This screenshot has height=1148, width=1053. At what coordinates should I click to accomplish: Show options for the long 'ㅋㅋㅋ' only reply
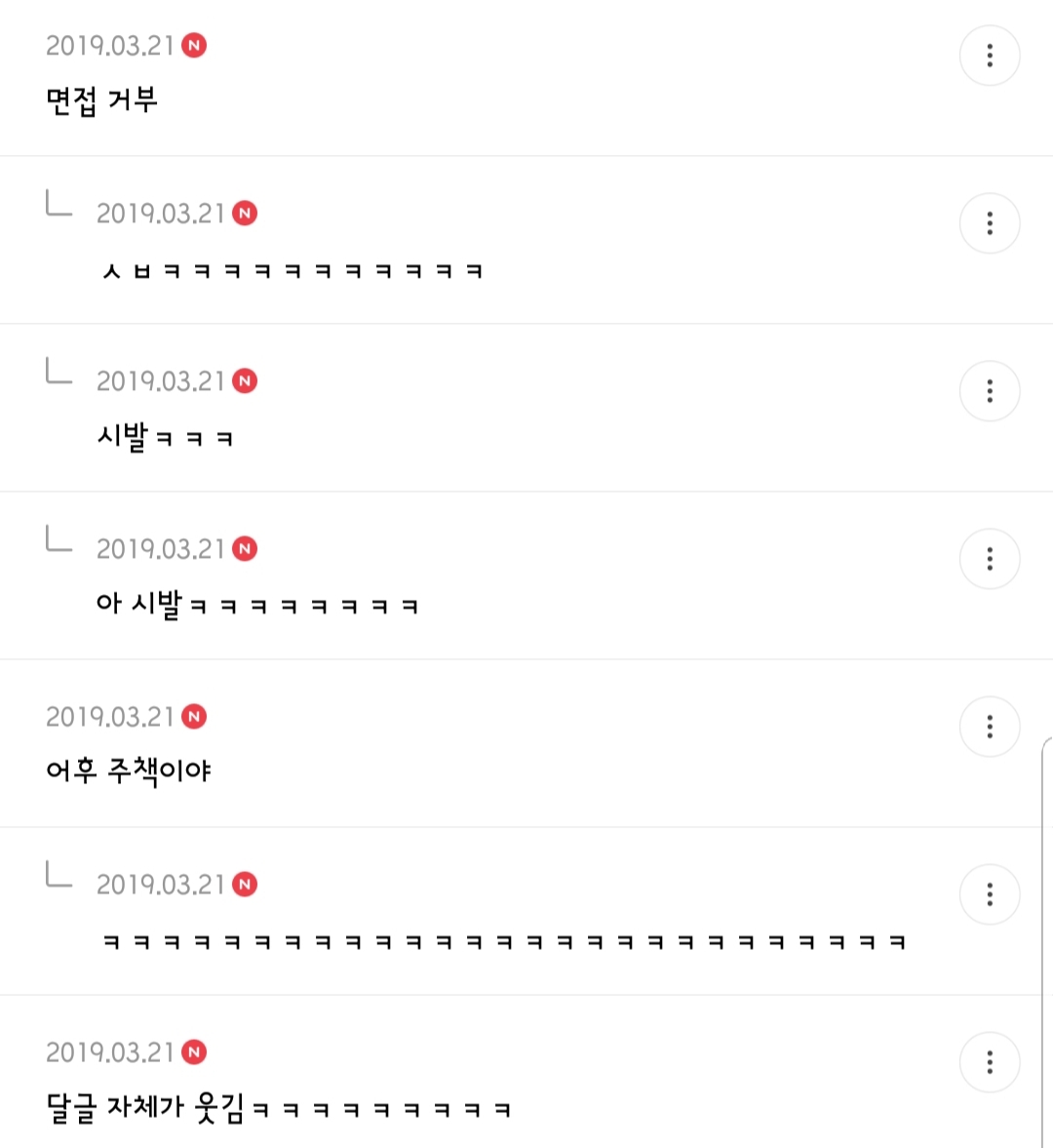[x=990, y=894]
